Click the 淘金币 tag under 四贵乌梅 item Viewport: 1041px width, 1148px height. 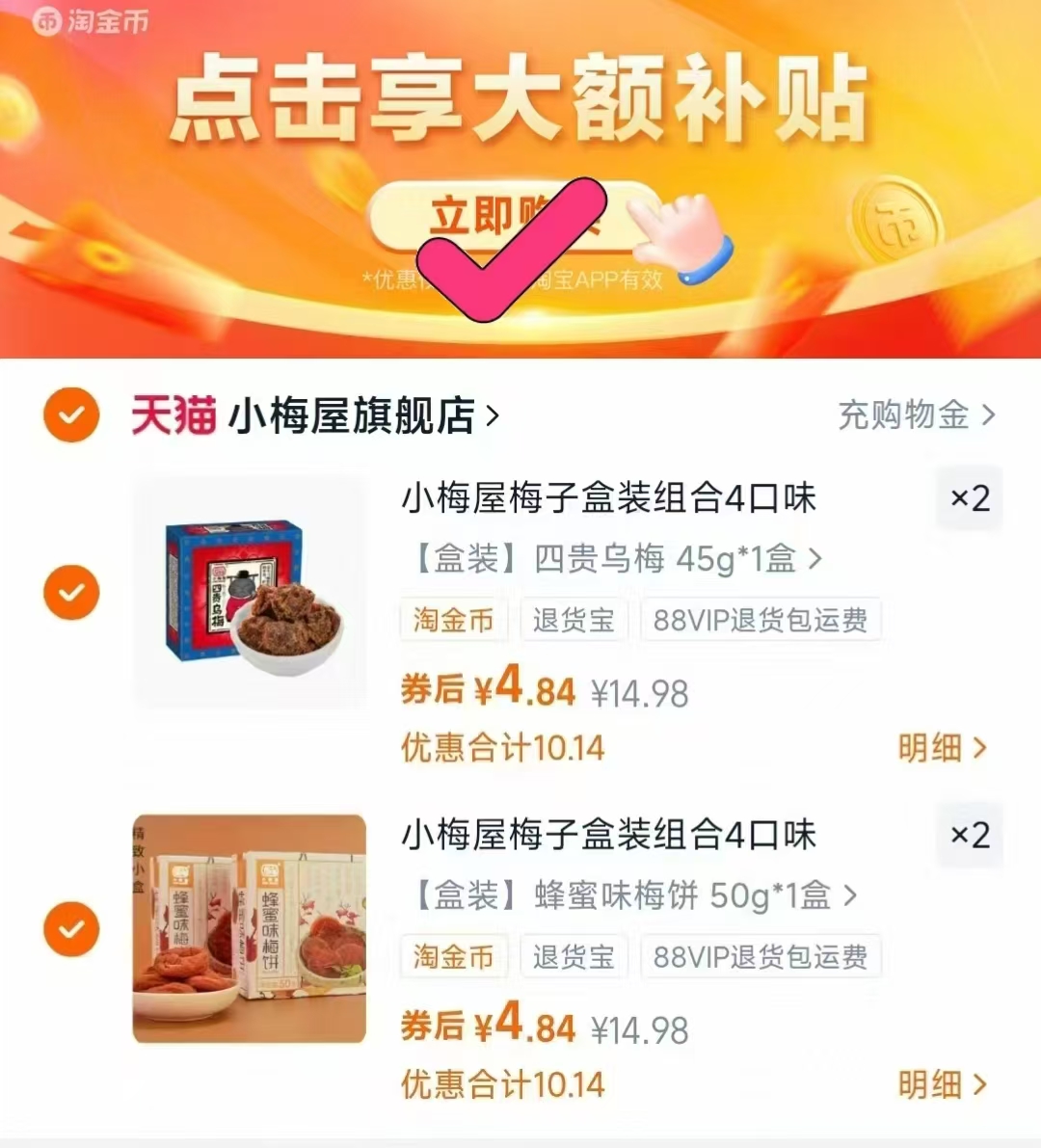[452, 620]
